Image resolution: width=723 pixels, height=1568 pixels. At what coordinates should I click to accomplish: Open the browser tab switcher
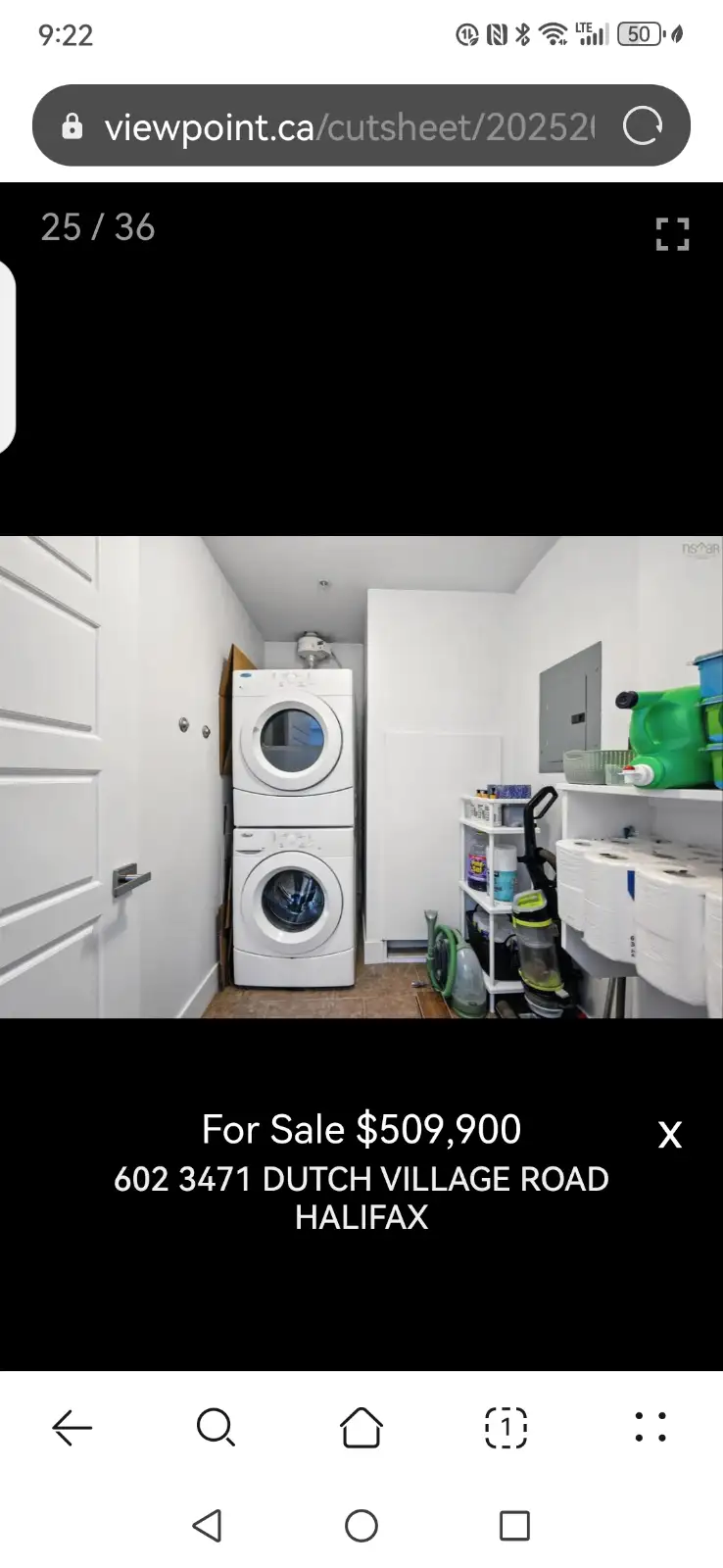tap(506, 1428)
